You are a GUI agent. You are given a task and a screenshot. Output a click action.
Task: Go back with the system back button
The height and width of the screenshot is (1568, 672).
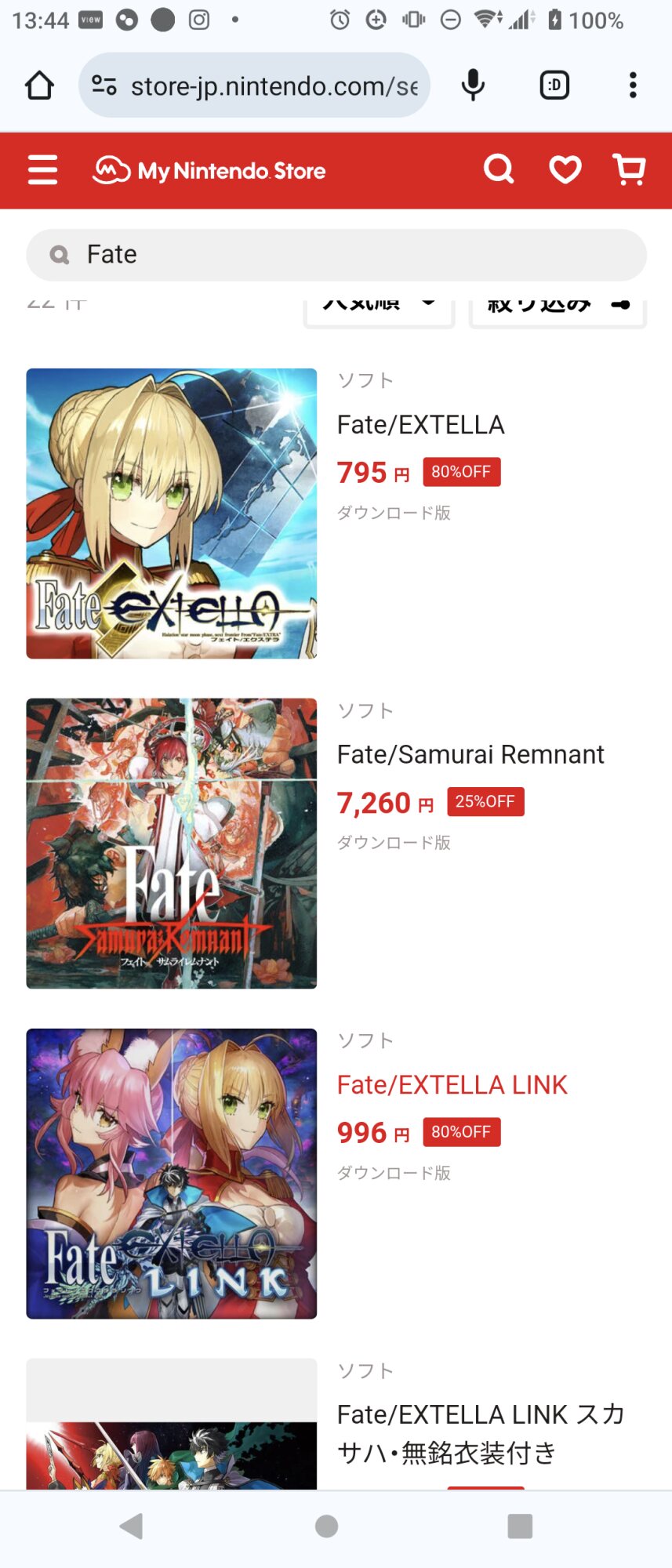[133, 1526]
